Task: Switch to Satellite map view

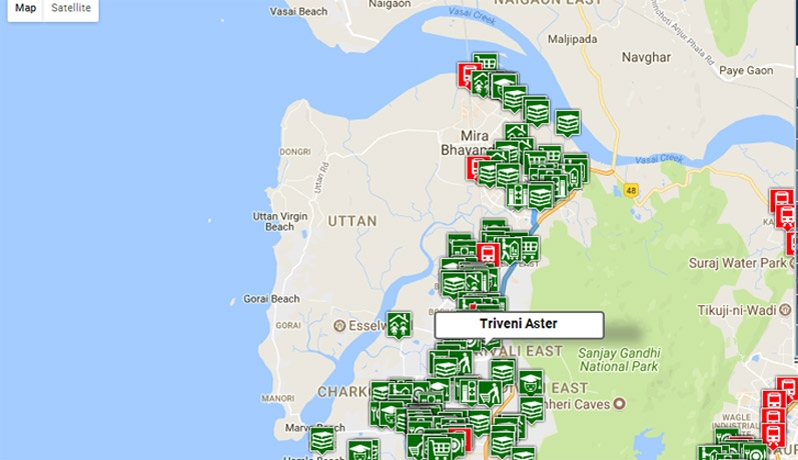Action: [71, 8]
